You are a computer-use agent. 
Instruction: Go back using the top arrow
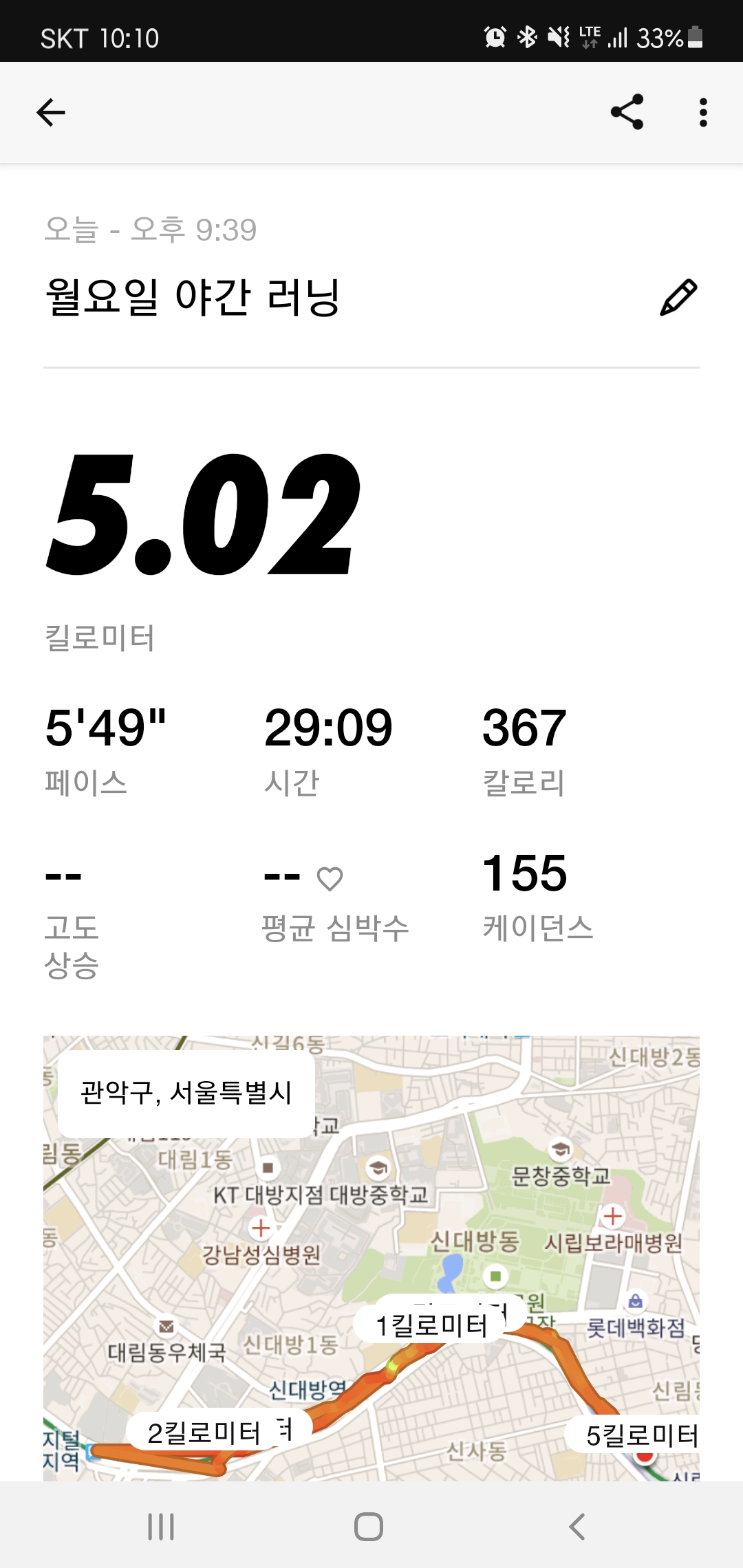(51, 112)
